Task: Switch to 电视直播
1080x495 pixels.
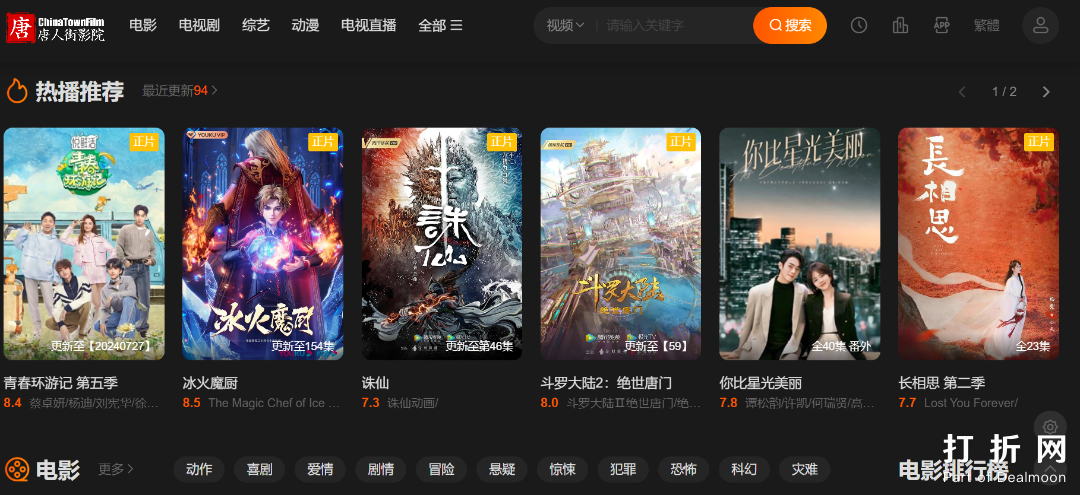Action: pyautogui.click(x=368, y=25)
